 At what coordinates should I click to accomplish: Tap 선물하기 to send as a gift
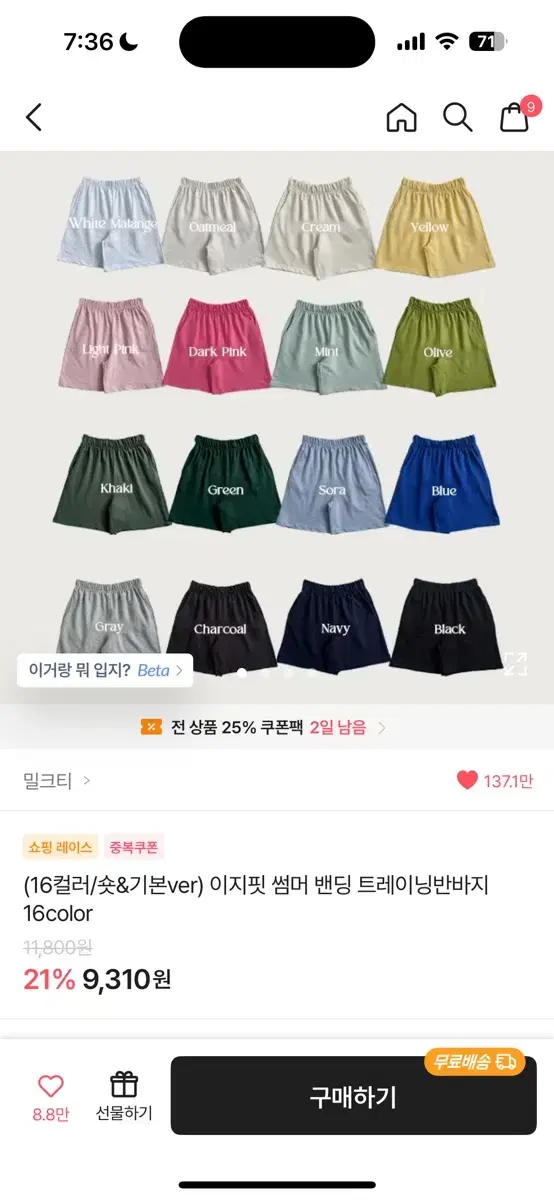point(124,1094)
